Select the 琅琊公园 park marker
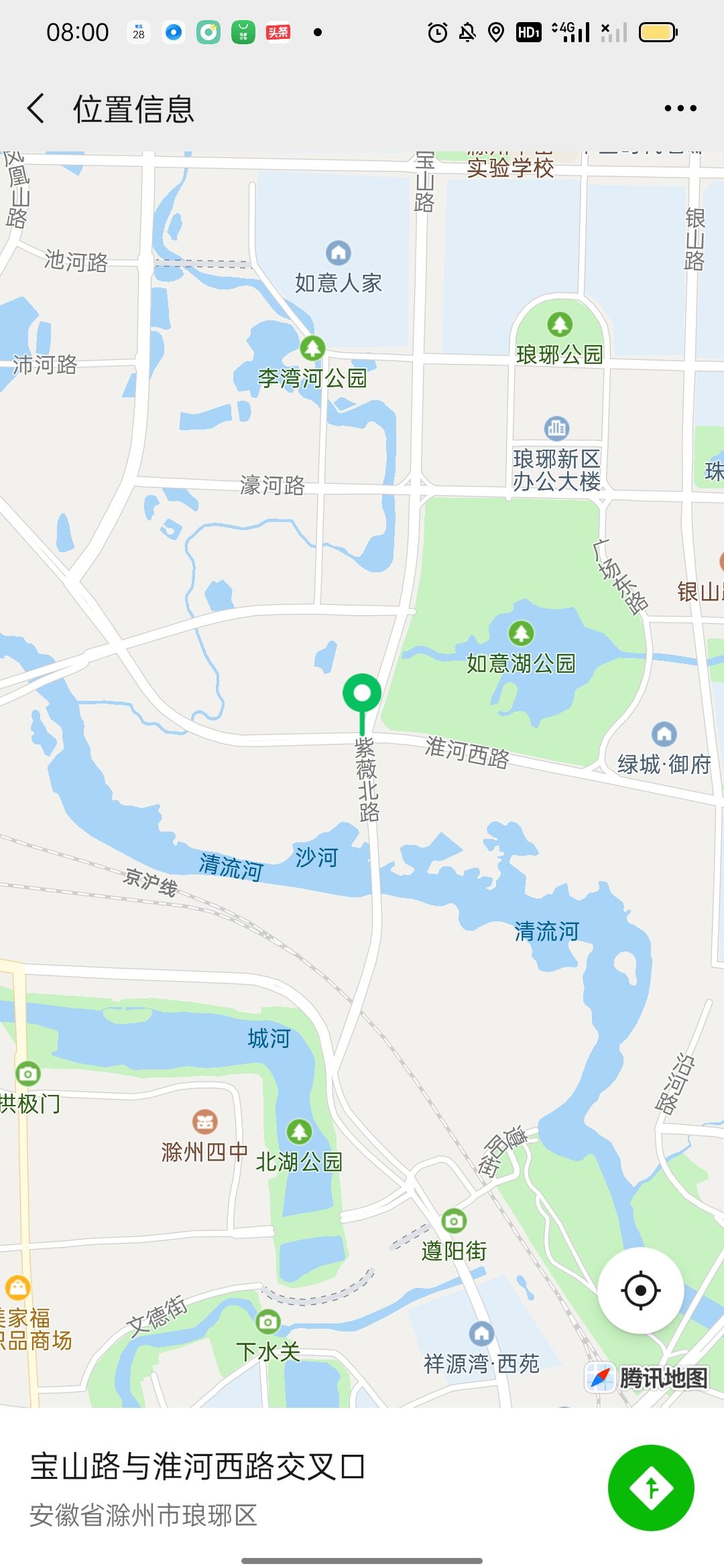724x1568 pixels. [560, 325]
